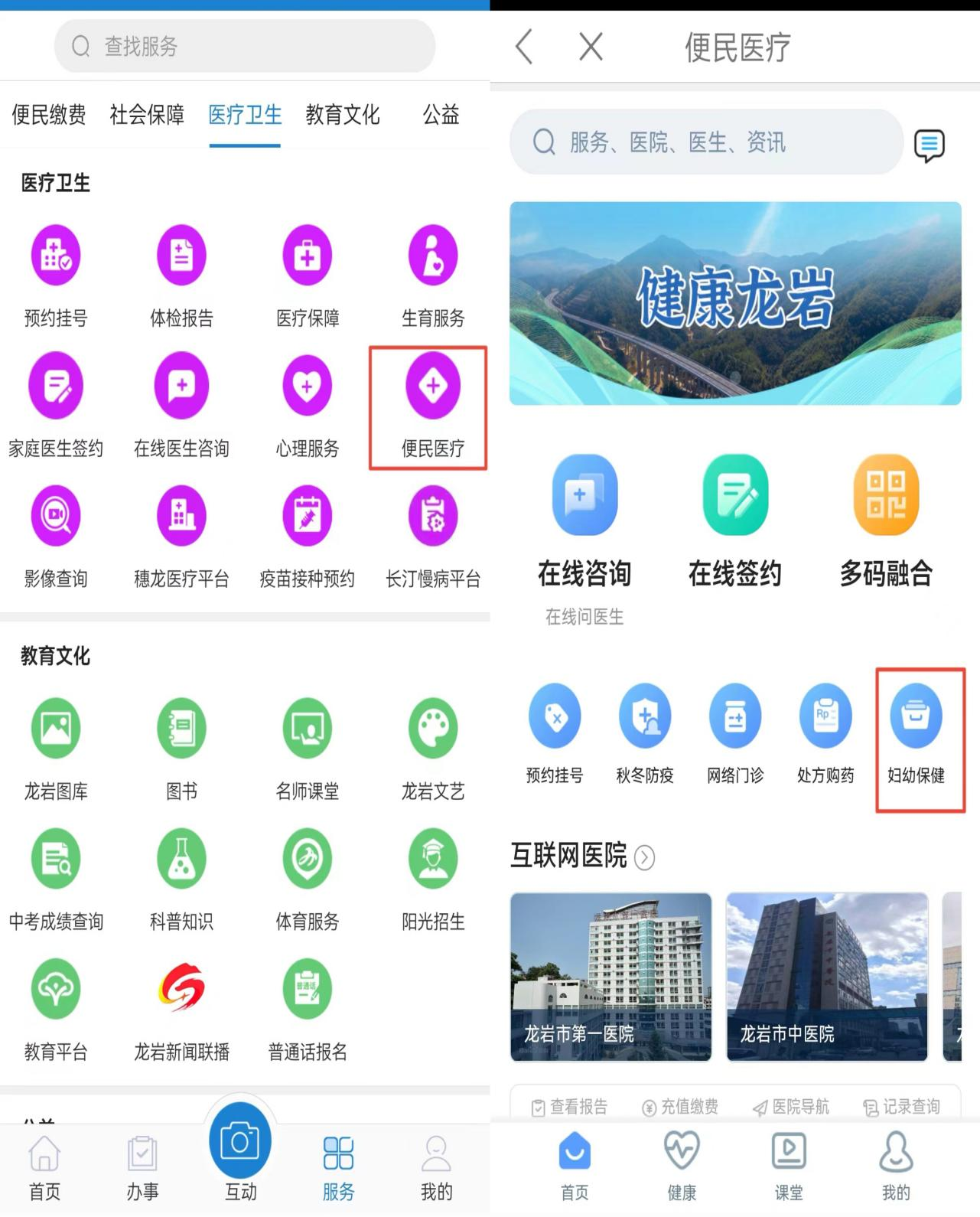Expand the 互联网医院 section arrow
980x1217 pixels.
645,857
